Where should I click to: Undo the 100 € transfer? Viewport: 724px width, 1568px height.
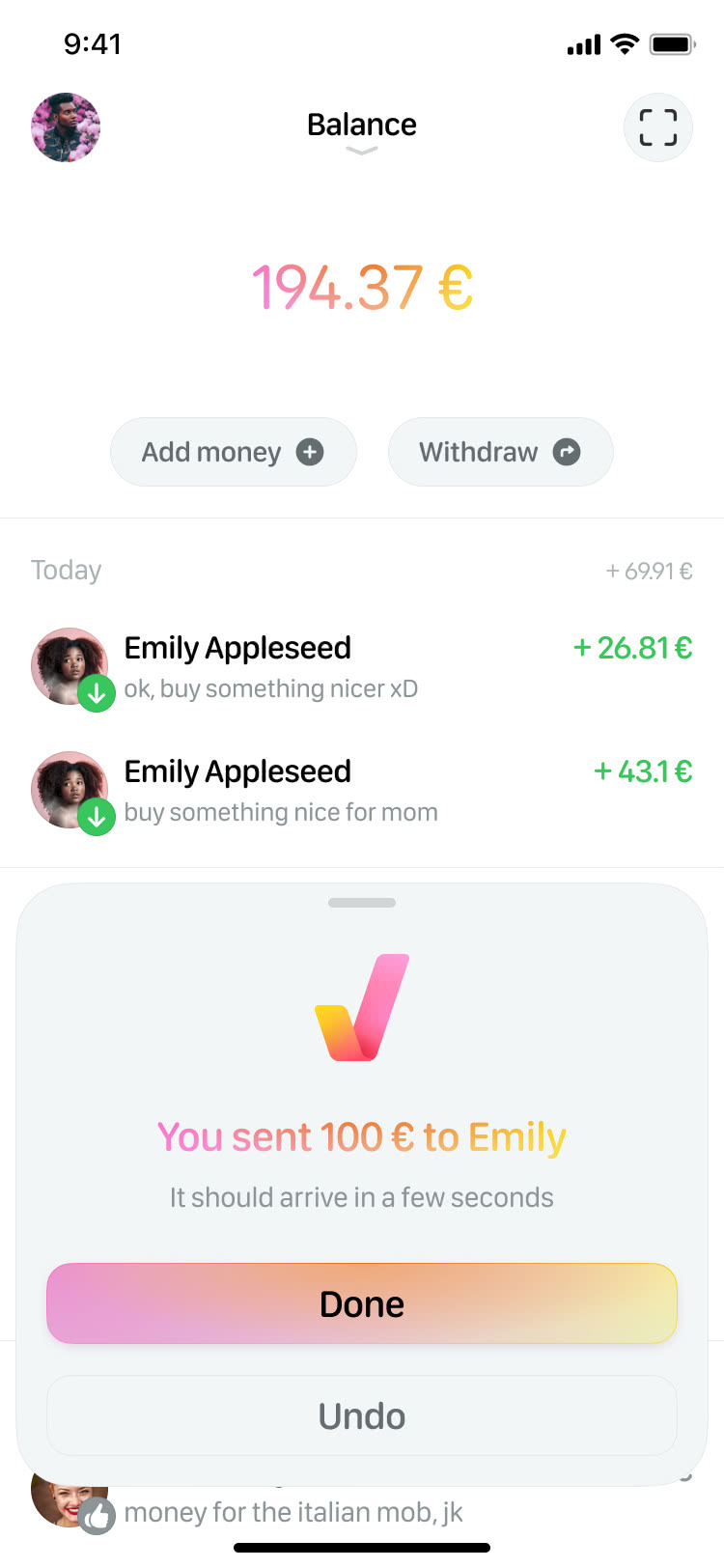pyautogui.click(x=362, y=1415)
